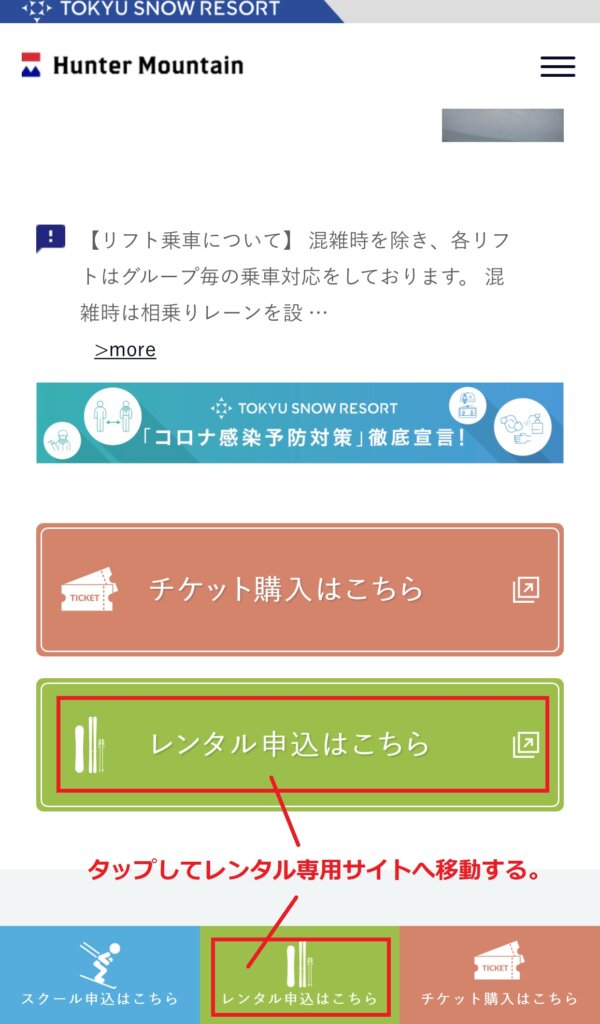
Task: Tap the large レンタル申込はこちら button
Action: [x=300, y=745]
